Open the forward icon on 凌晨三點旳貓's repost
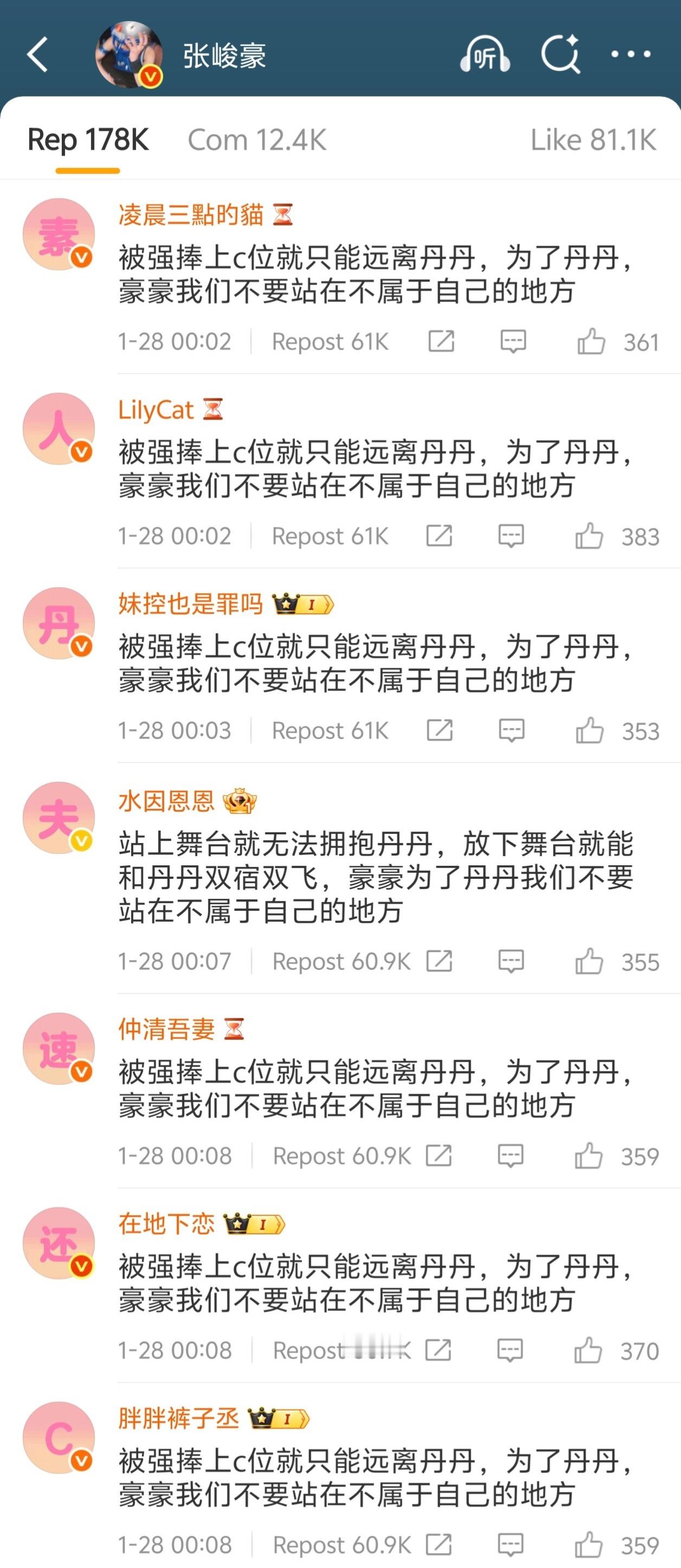The image size is (681, 1568). (x=440, y=341)
